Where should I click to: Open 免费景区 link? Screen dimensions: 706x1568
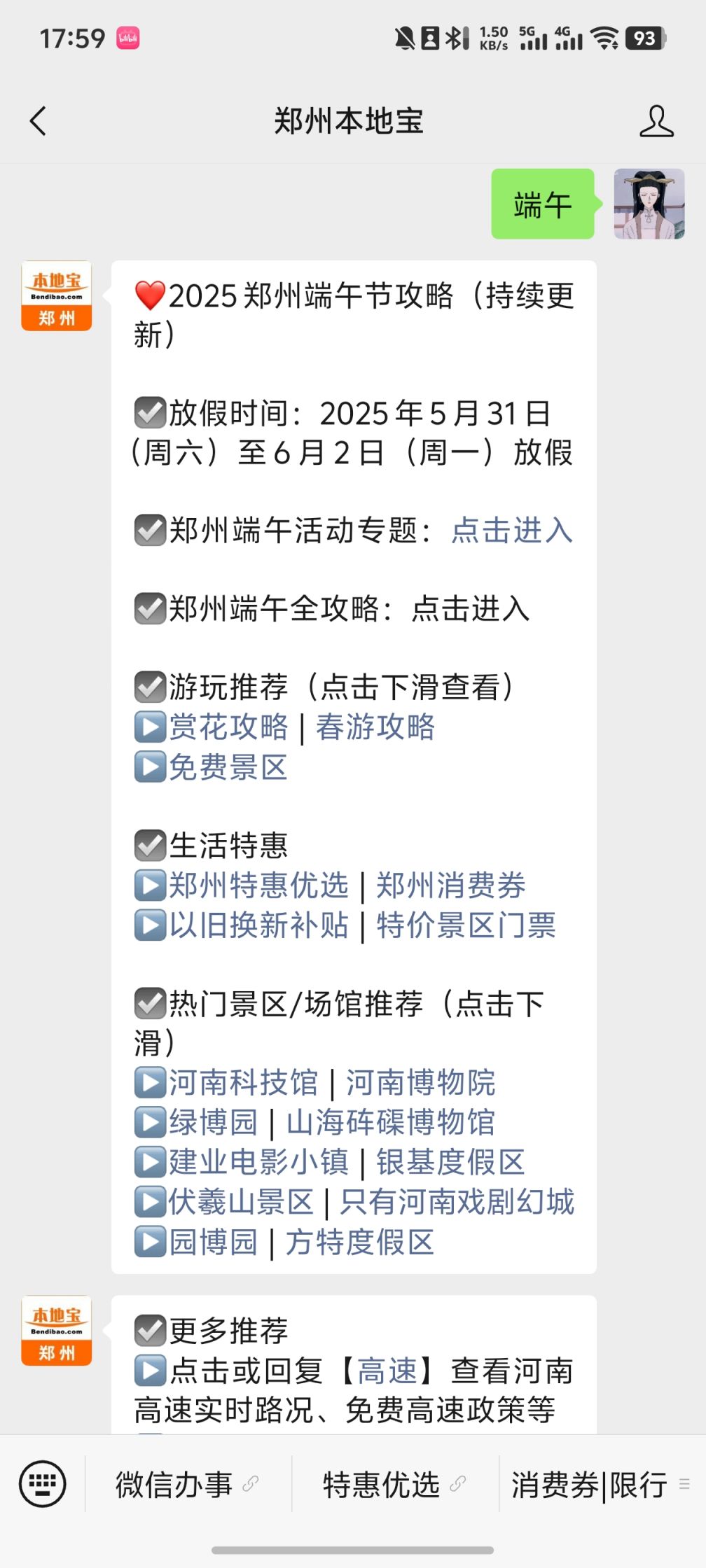[228, 767]
